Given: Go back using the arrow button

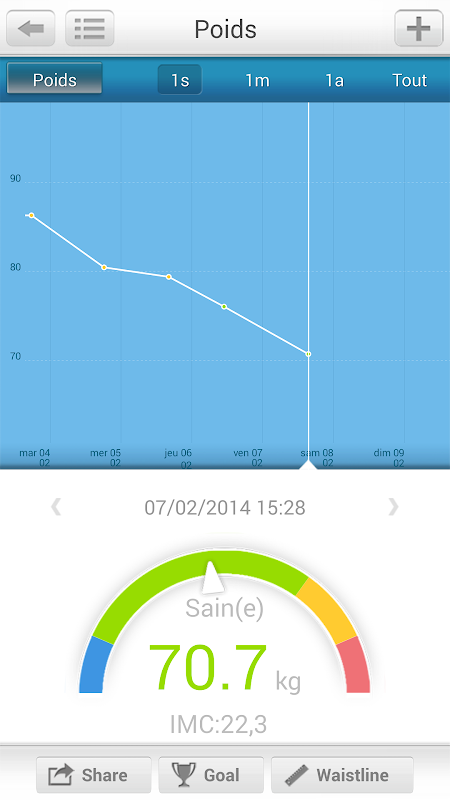Looking at the screenshot, I should pos(31,29).
